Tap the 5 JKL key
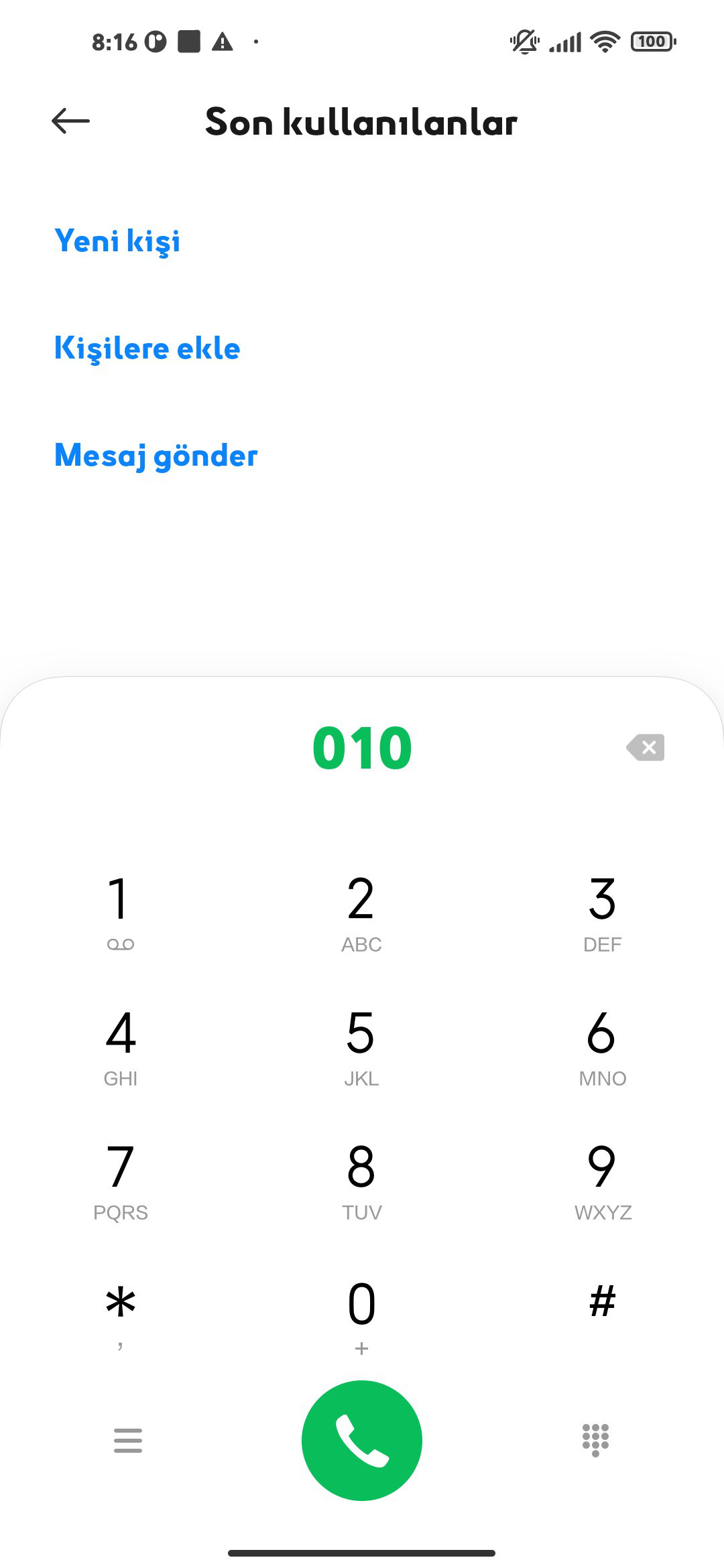Viewport: 724px width, 1568px height. point(361,1047)
